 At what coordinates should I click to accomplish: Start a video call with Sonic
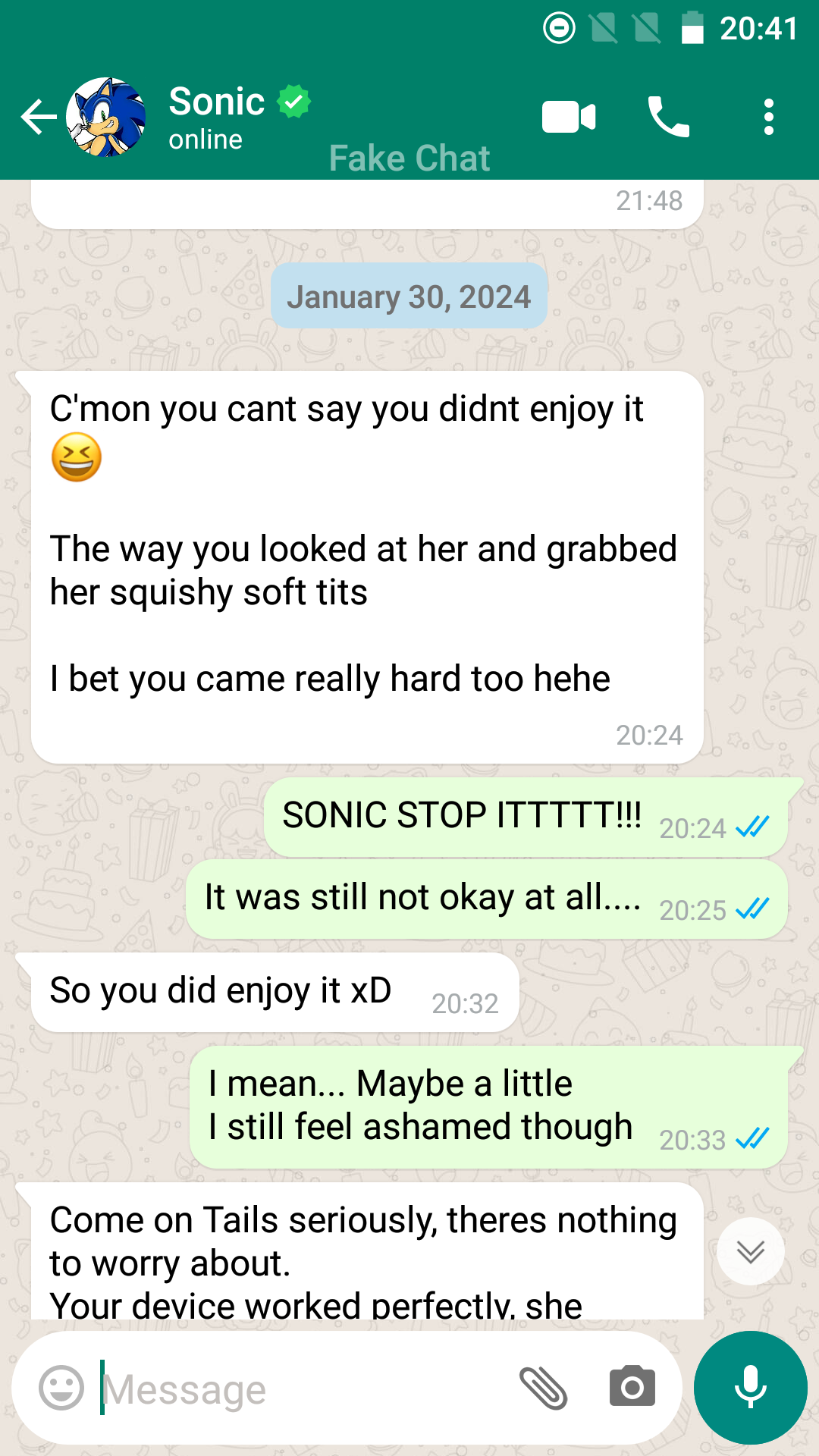(569, 118)
